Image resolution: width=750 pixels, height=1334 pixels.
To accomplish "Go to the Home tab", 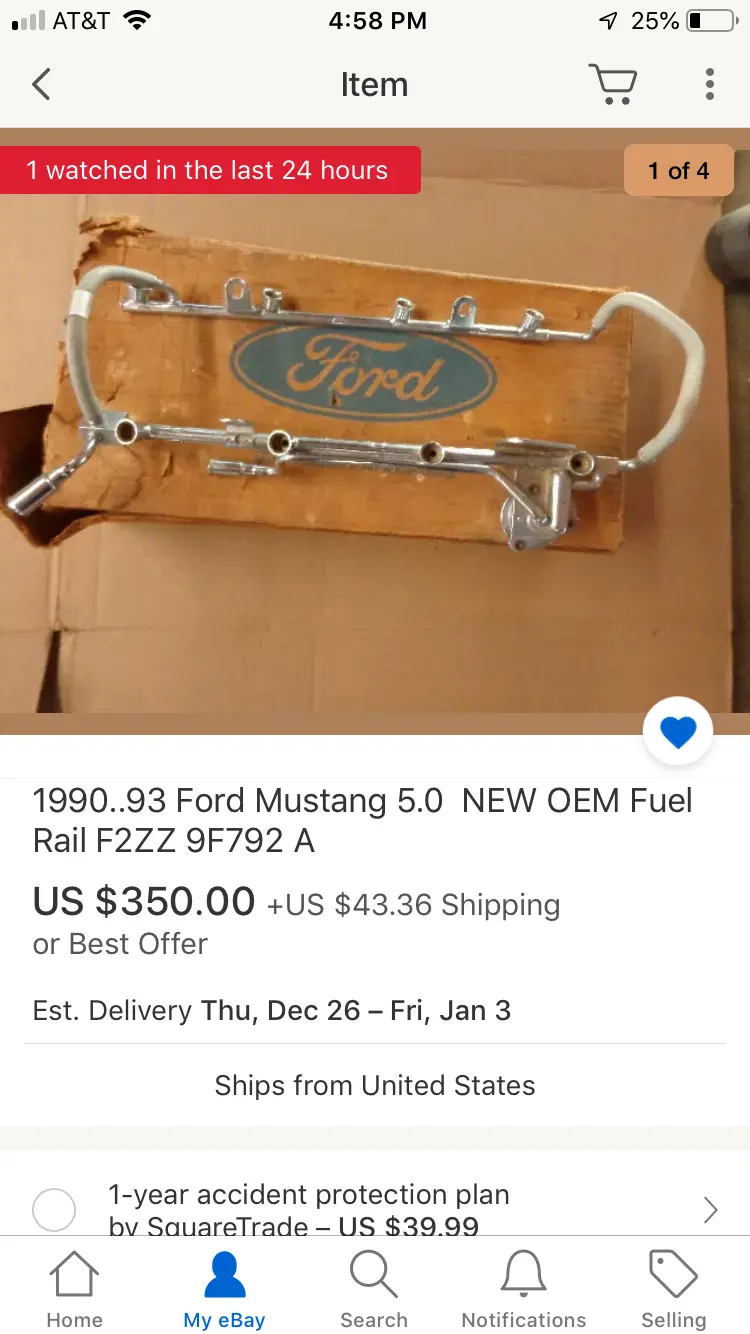I will pos(75,1289).
